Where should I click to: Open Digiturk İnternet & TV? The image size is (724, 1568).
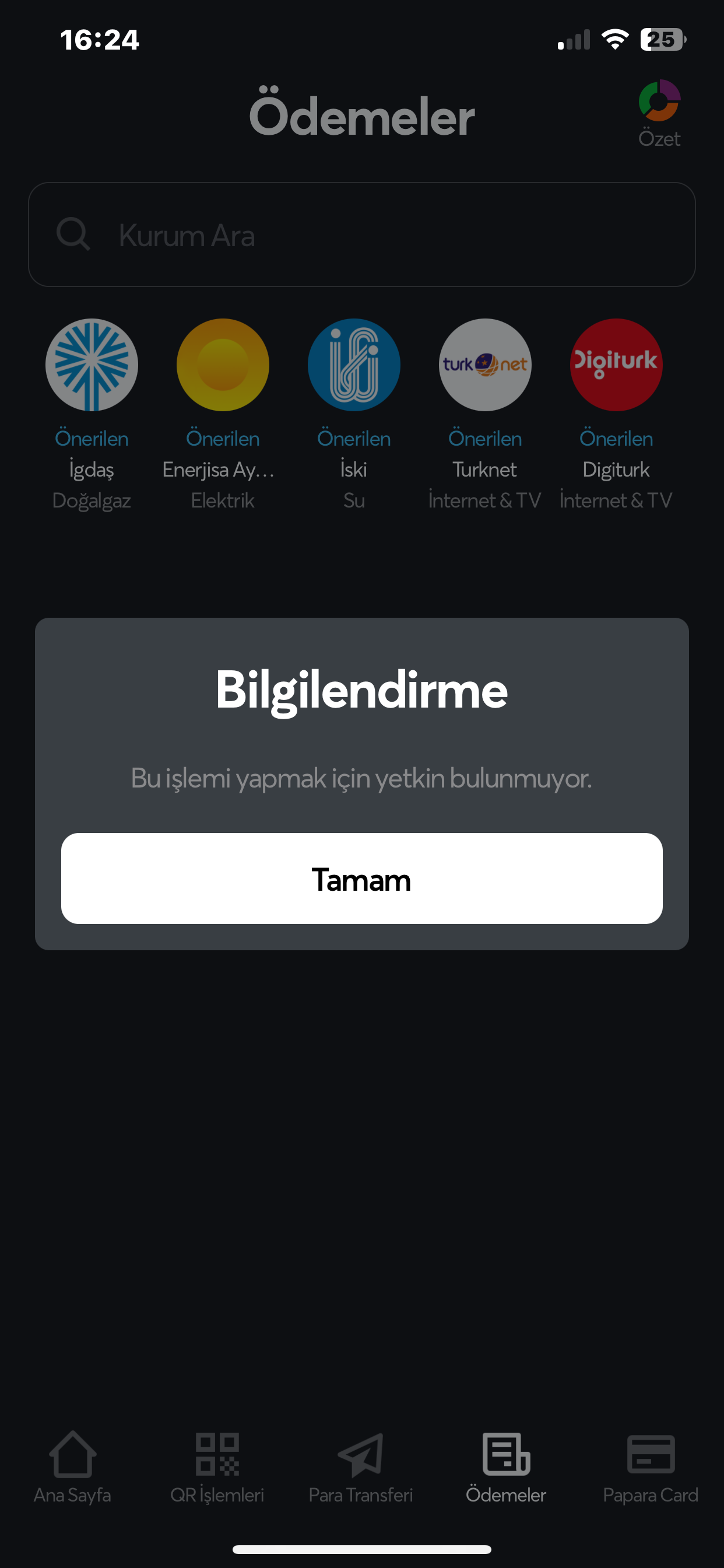point(616,414)
